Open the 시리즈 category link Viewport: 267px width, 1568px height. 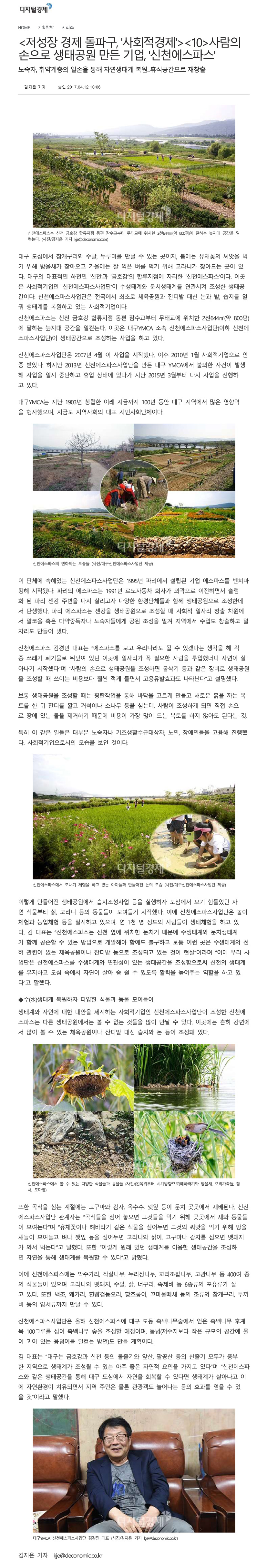tap(68, 27)
